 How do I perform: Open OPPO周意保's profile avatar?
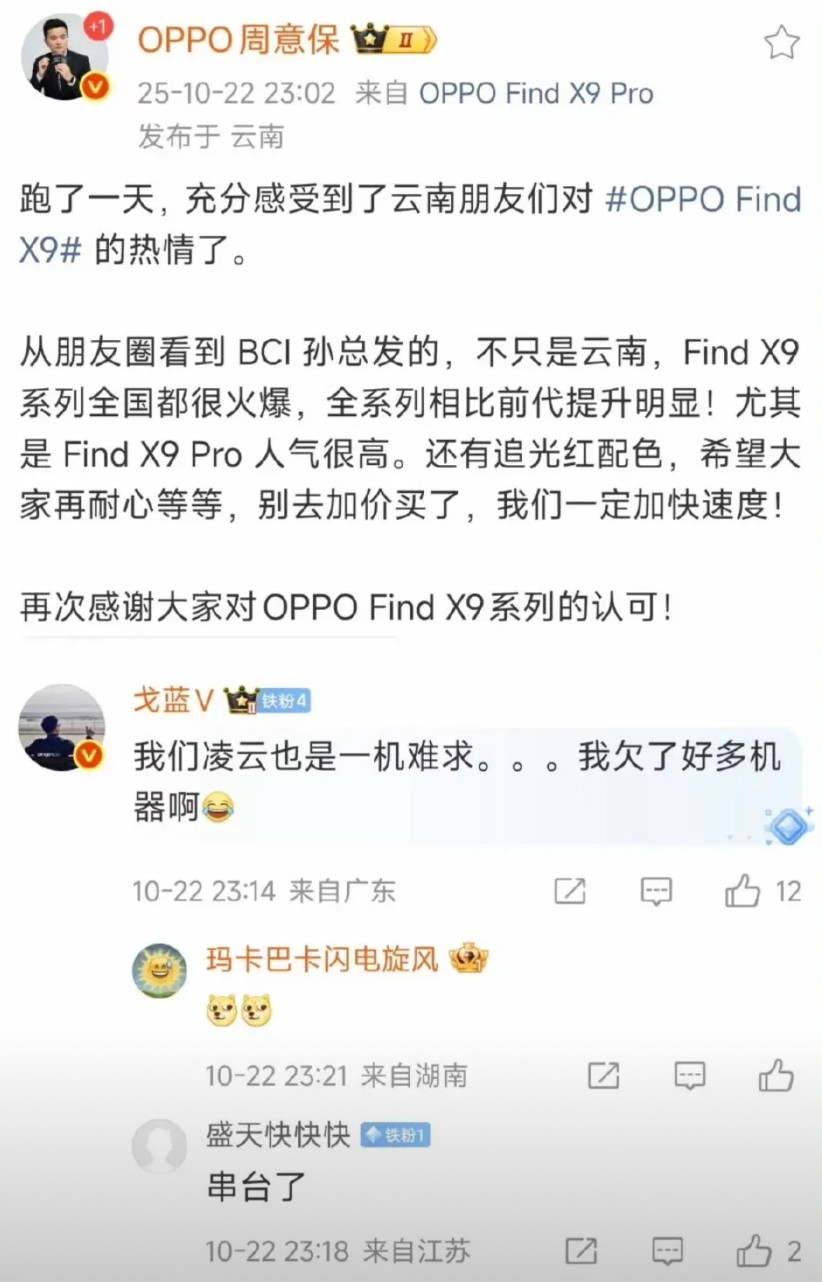[x=64, y=59]
